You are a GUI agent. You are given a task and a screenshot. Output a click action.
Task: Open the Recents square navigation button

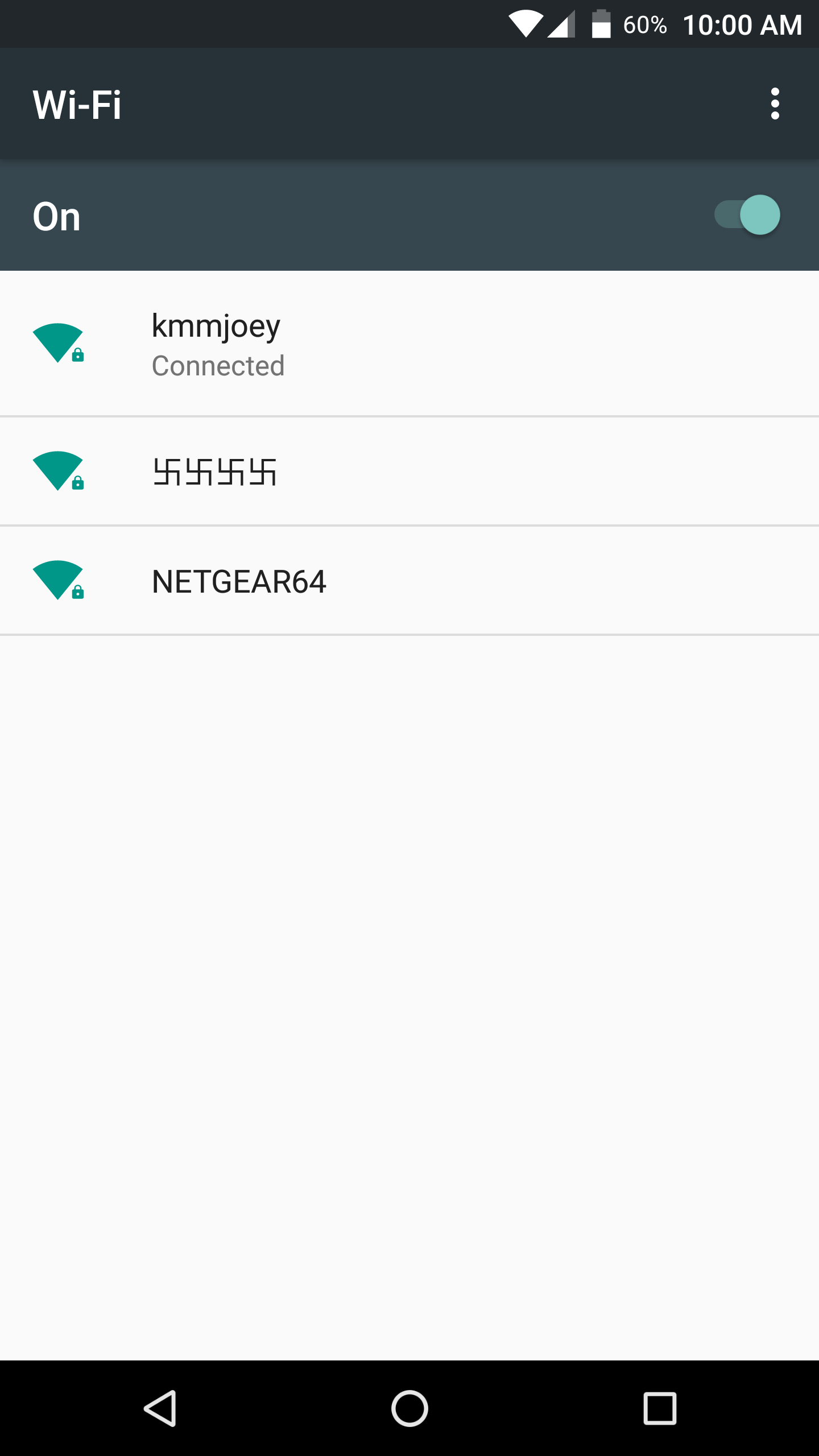[659, 1408]
